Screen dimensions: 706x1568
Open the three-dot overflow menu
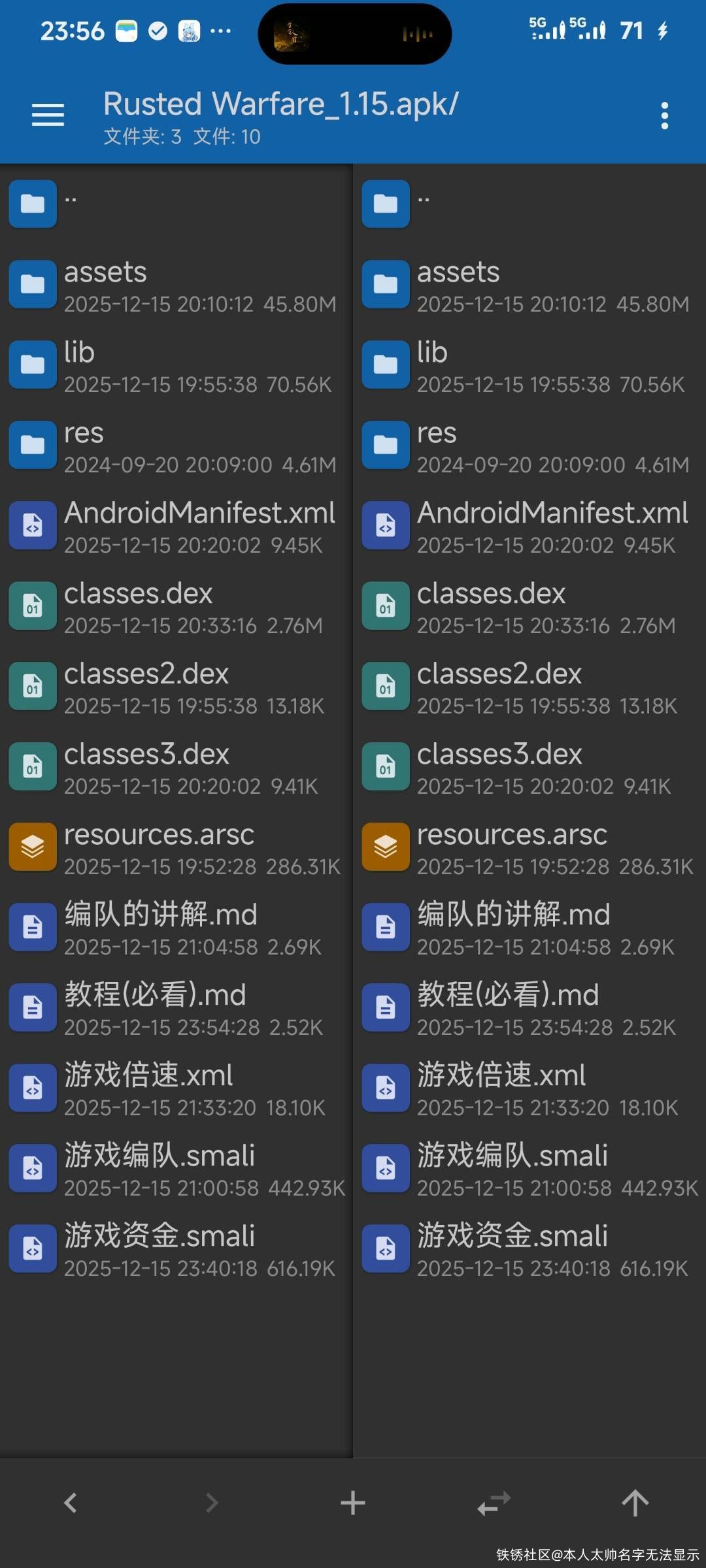click(664, 116)
